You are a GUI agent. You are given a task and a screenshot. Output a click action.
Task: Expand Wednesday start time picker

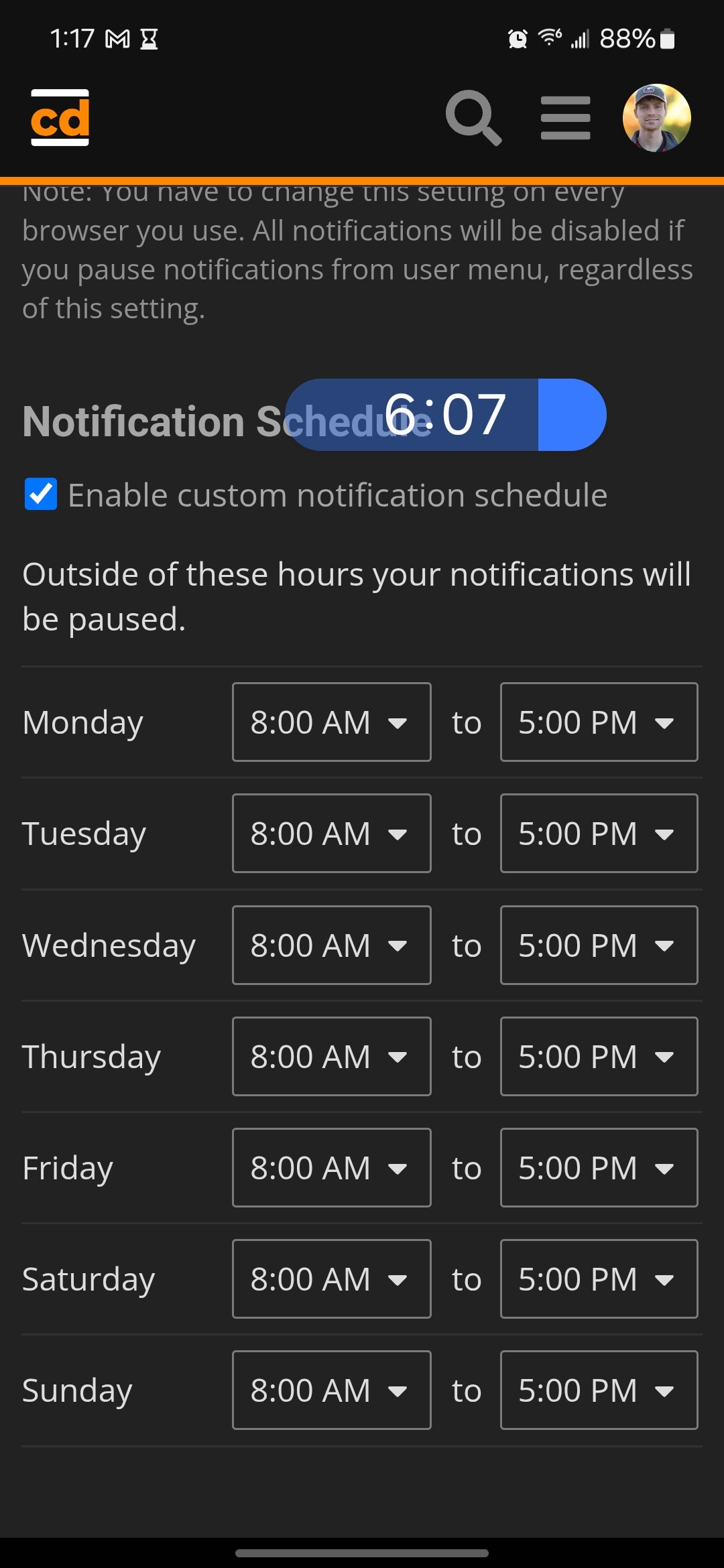coord(332,945)
